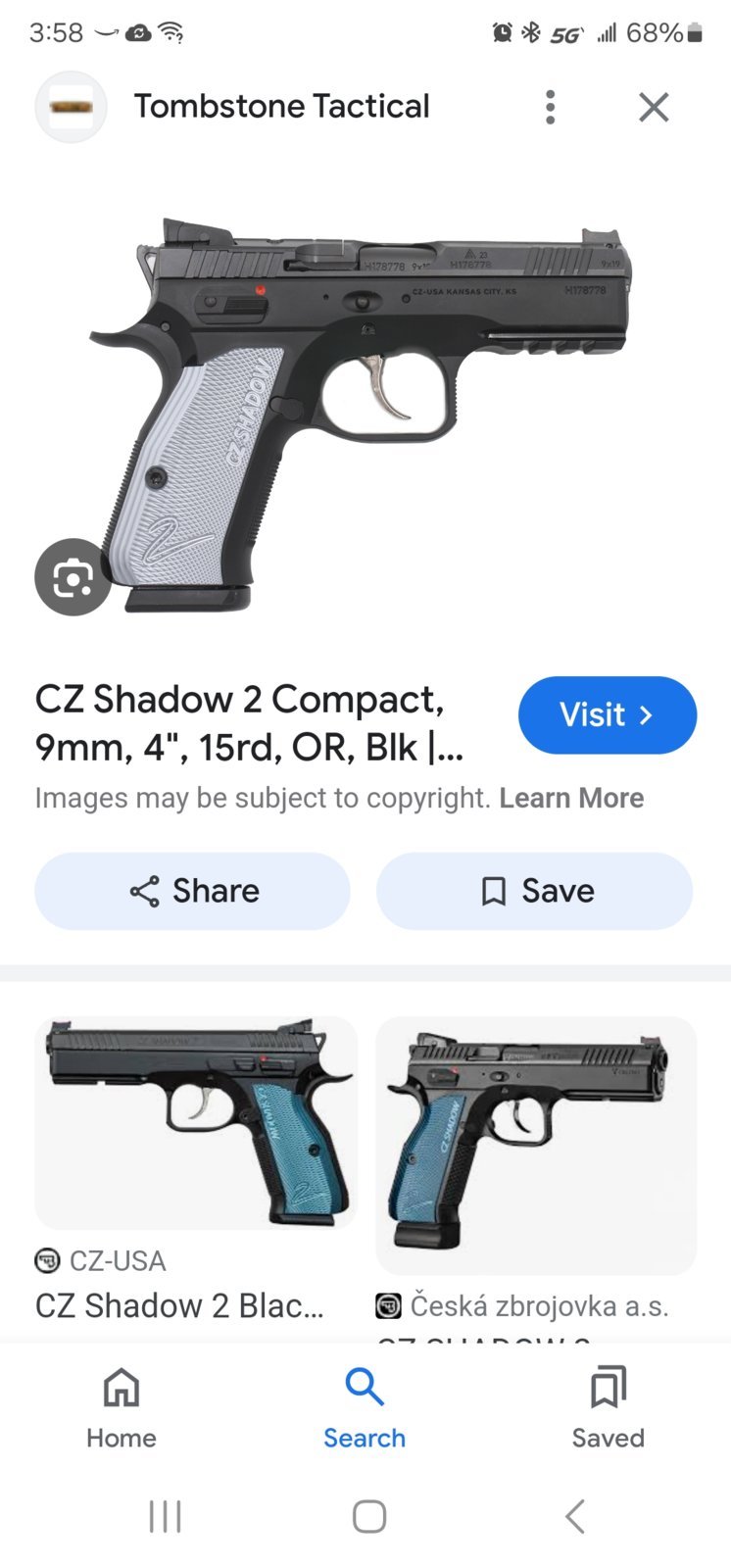The height and width of the screenshot is (1568, 731).
Task: Open the Saved tab
Action: [608, 1408]
